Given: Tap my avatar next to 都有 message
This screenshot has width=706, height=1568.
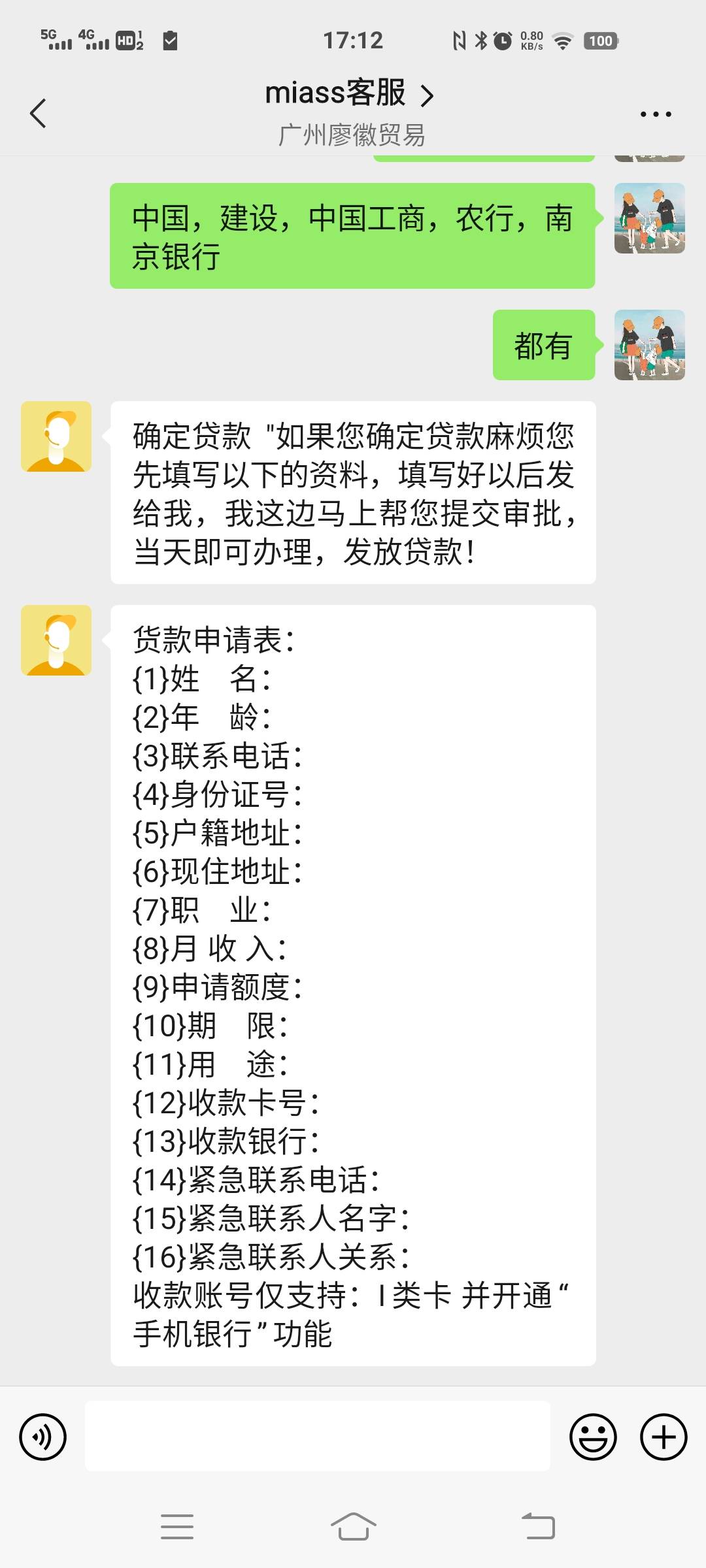Looking at the screenshot, I should [x=650, y=345].
